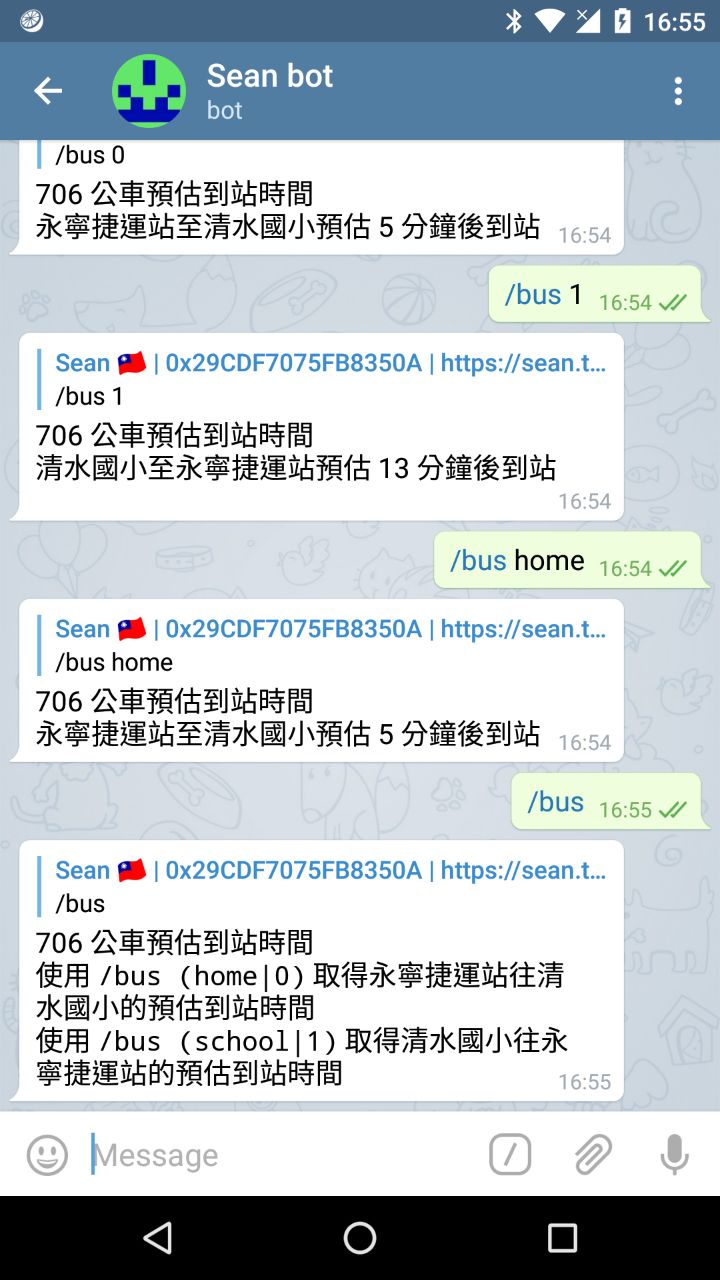Go back to the chat list
720x1280 pixels.
coord(47,91)
